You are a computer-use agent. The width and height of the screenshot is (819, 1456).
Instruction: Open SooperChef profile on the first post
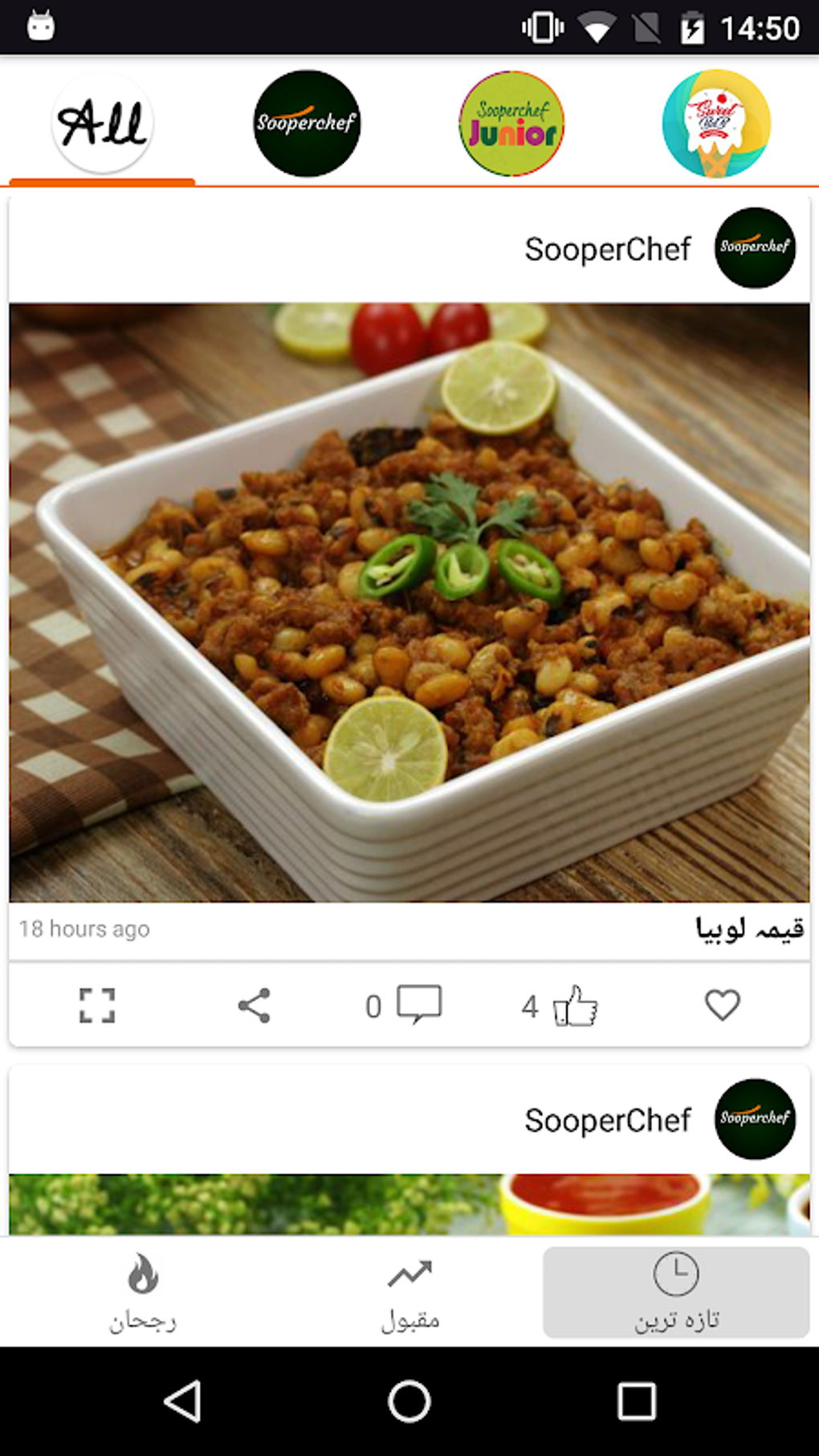pyautogui.click(x=755, y=248)
